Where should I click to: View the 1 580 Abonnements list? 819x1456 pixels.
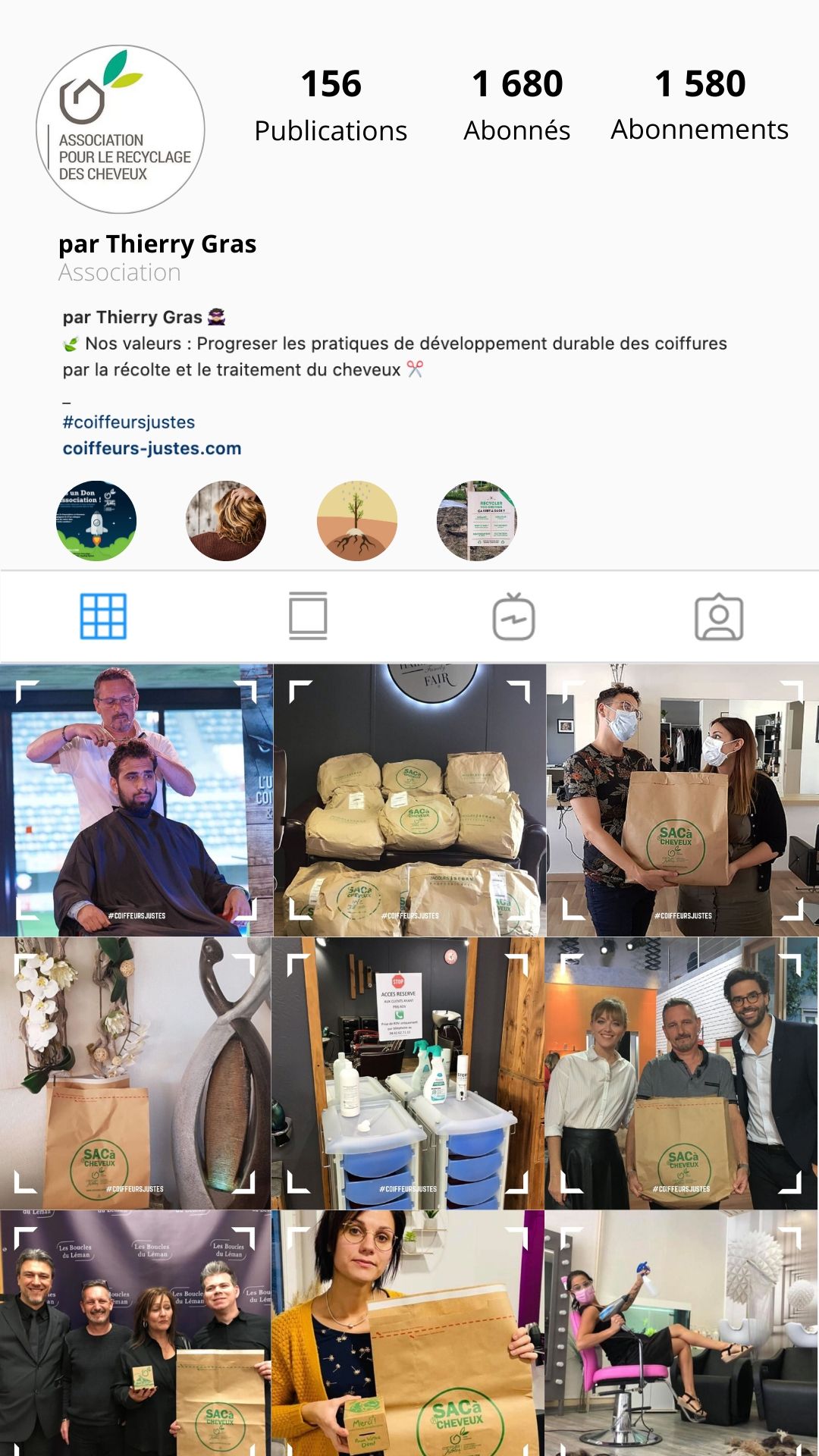coord(699,105)
